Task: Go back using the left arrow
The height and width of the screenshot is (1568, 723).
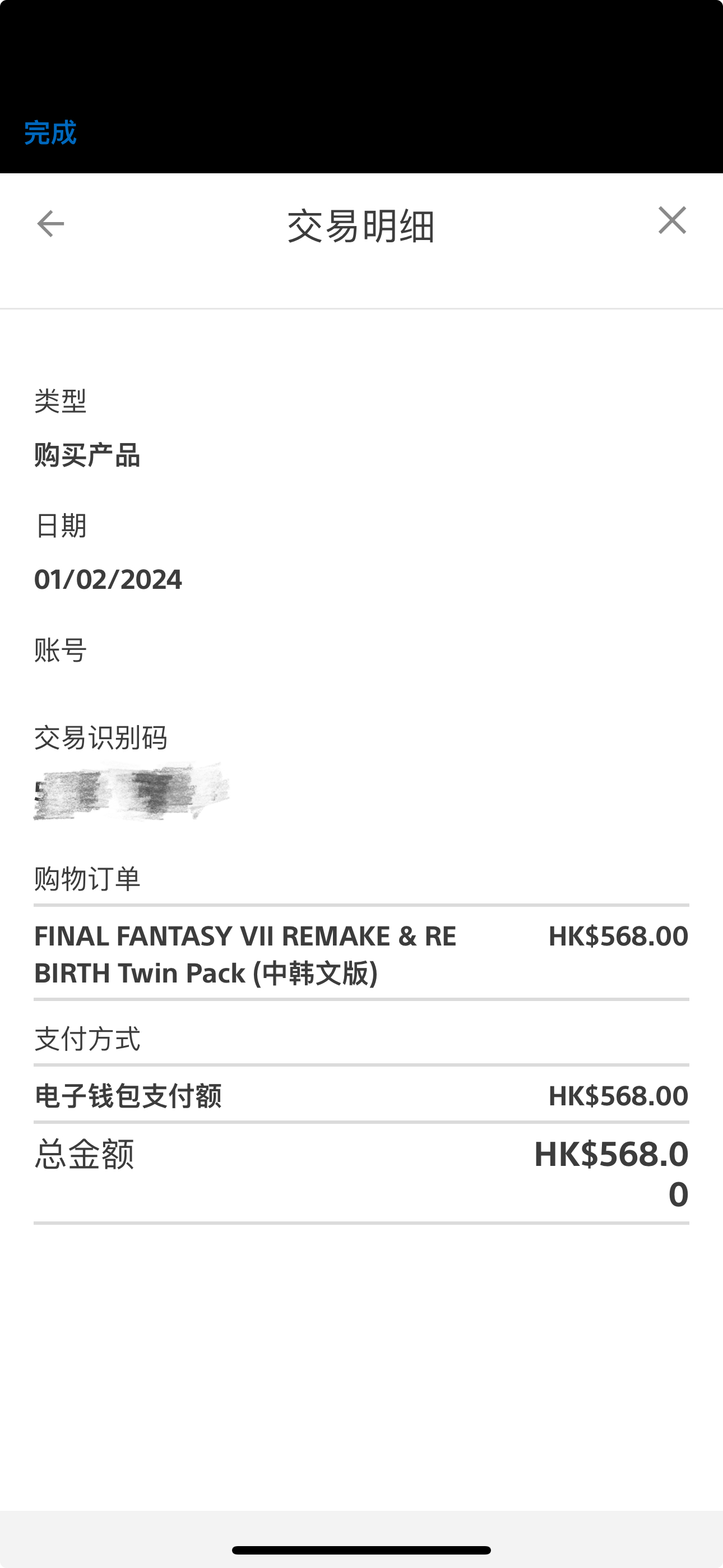Action: [50, 223]
